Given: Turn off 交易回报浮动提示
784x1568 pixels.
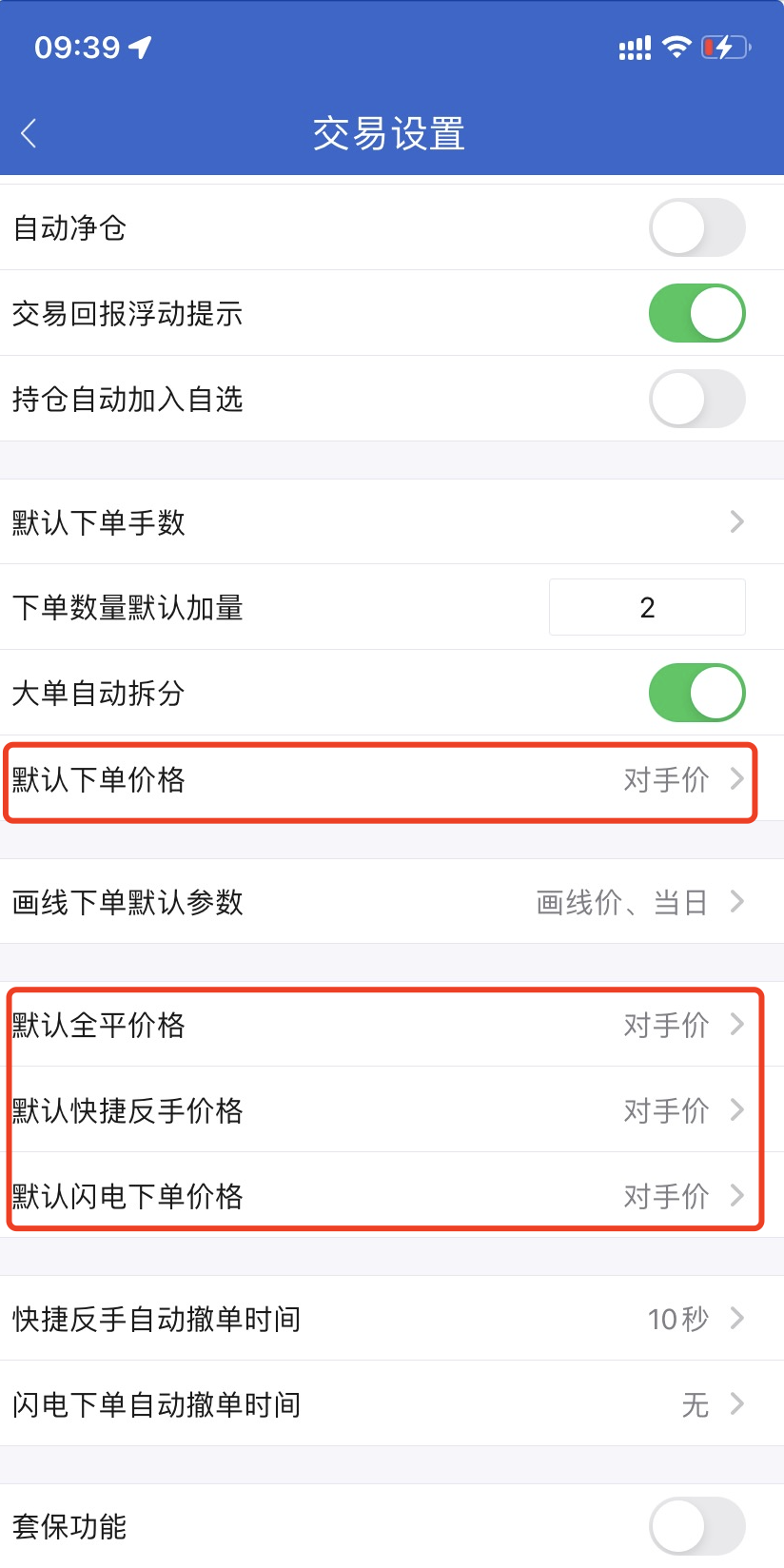Looking at the screenshot, I should 696,313.
